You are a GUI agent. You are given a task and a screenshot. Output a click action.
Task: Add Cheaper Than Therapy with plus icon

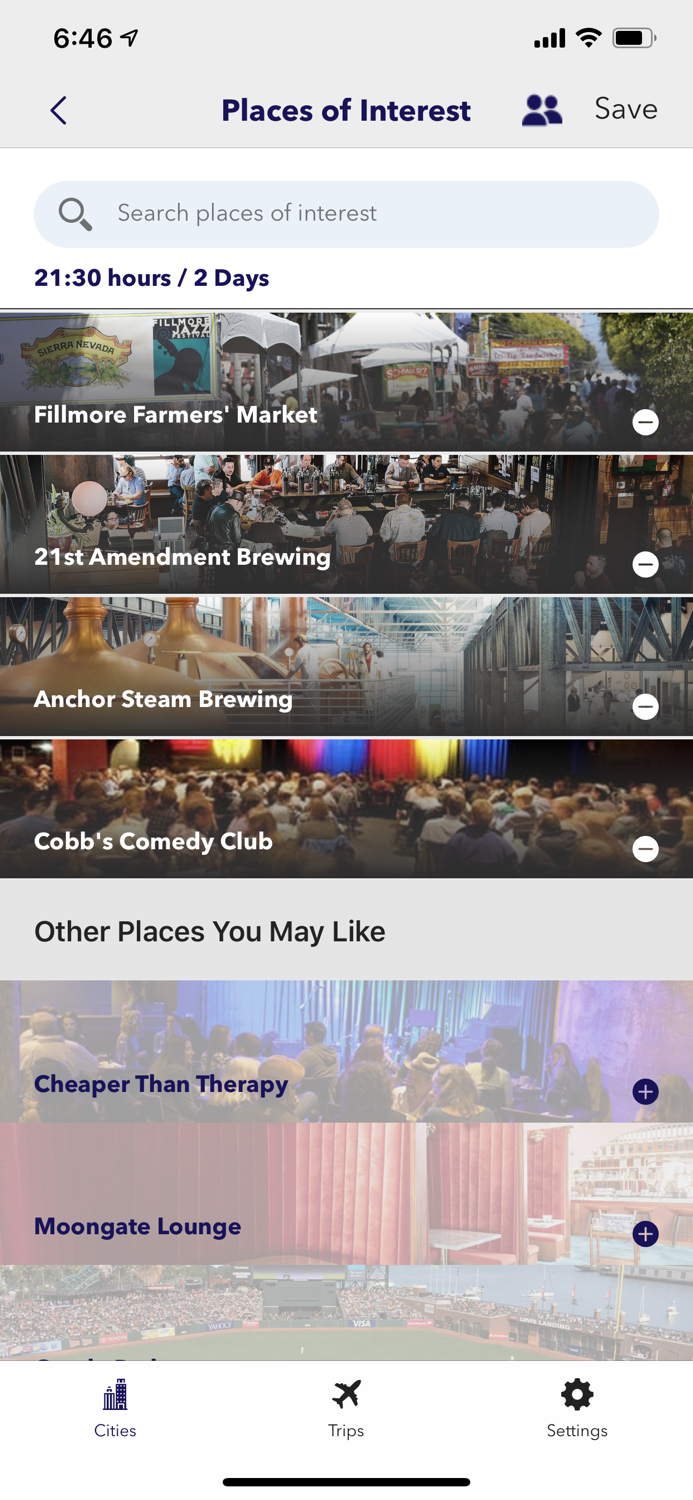coord(645,1091)
